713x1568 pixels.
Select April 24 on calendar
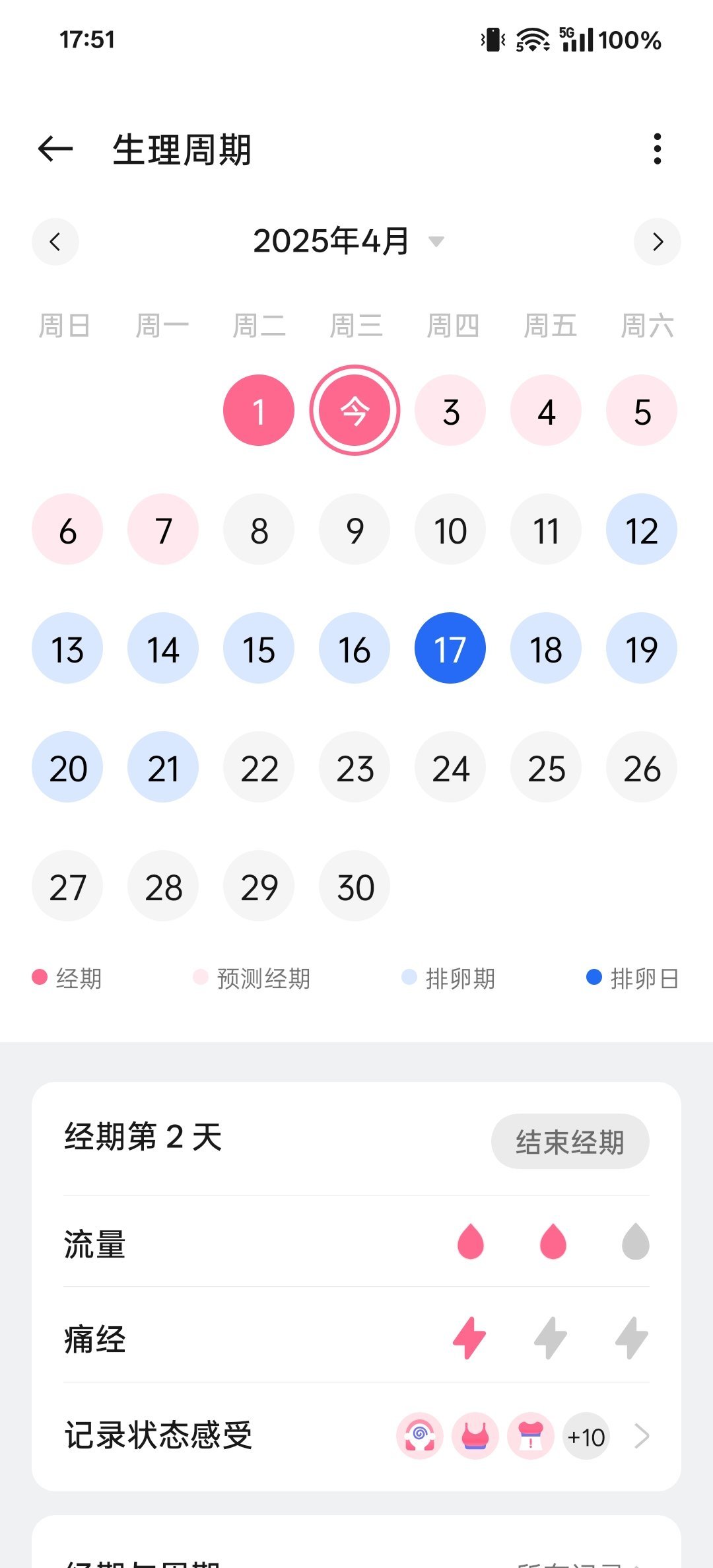coord(450,767)
